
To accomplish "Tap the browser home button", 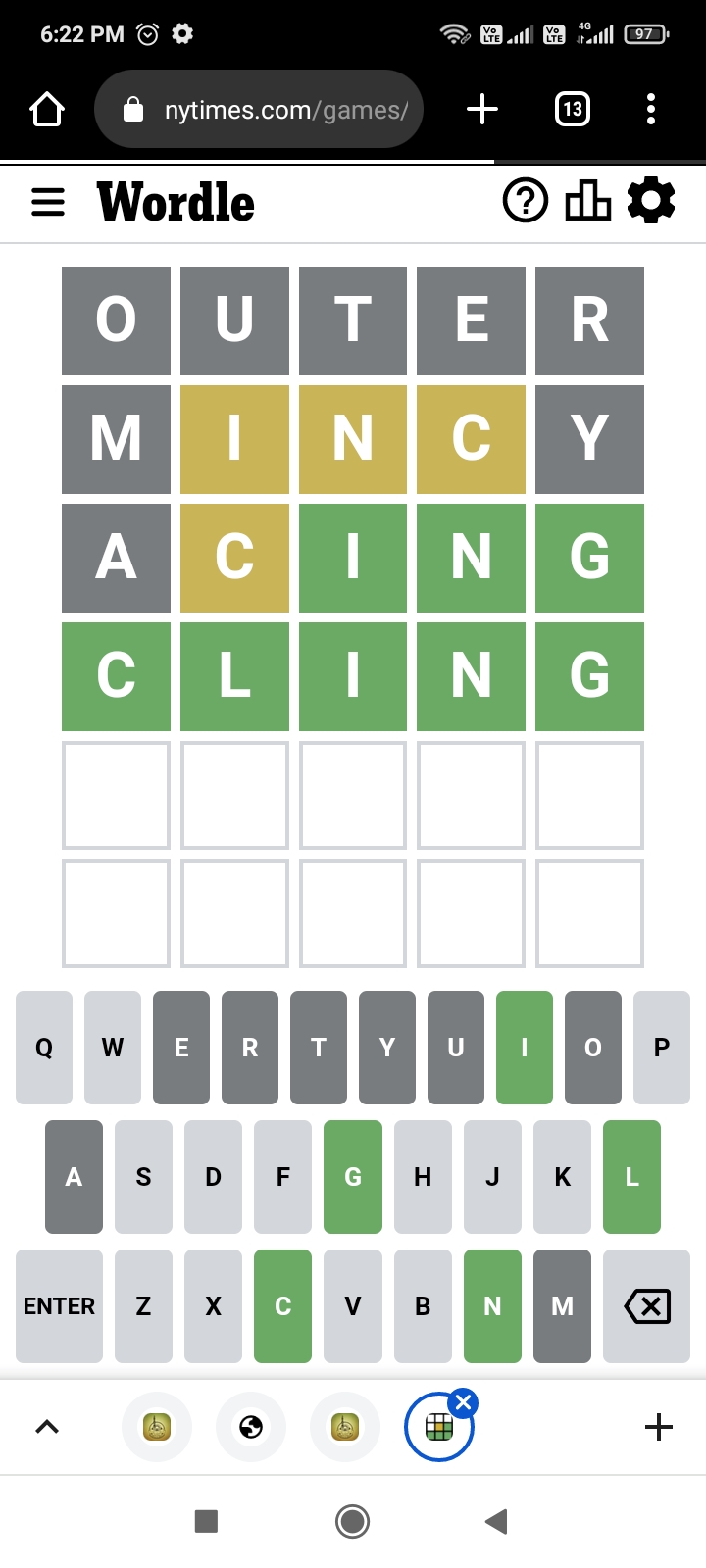I will (x=47, y=110).
